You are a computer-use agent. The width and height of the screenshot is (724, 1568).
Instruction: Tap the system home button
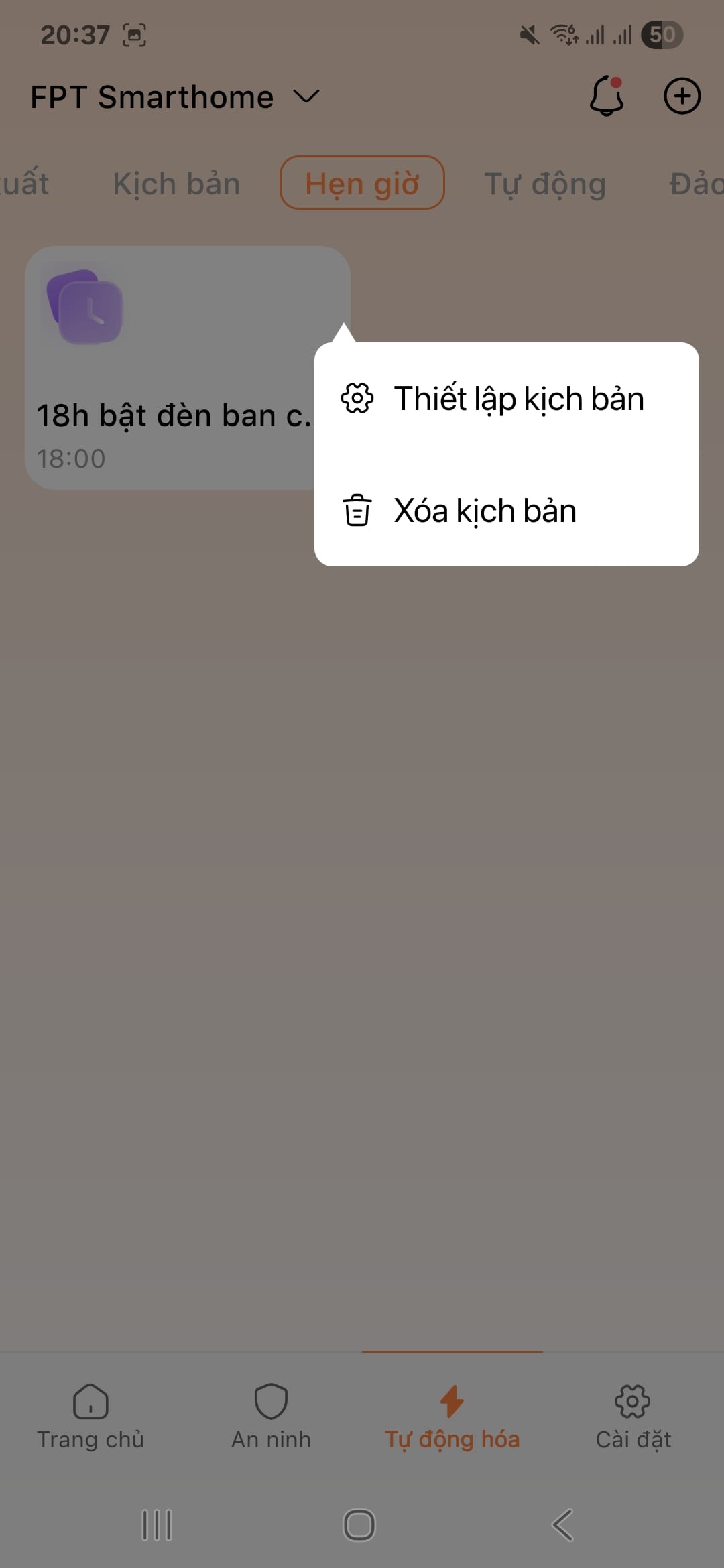point(359,1525)
